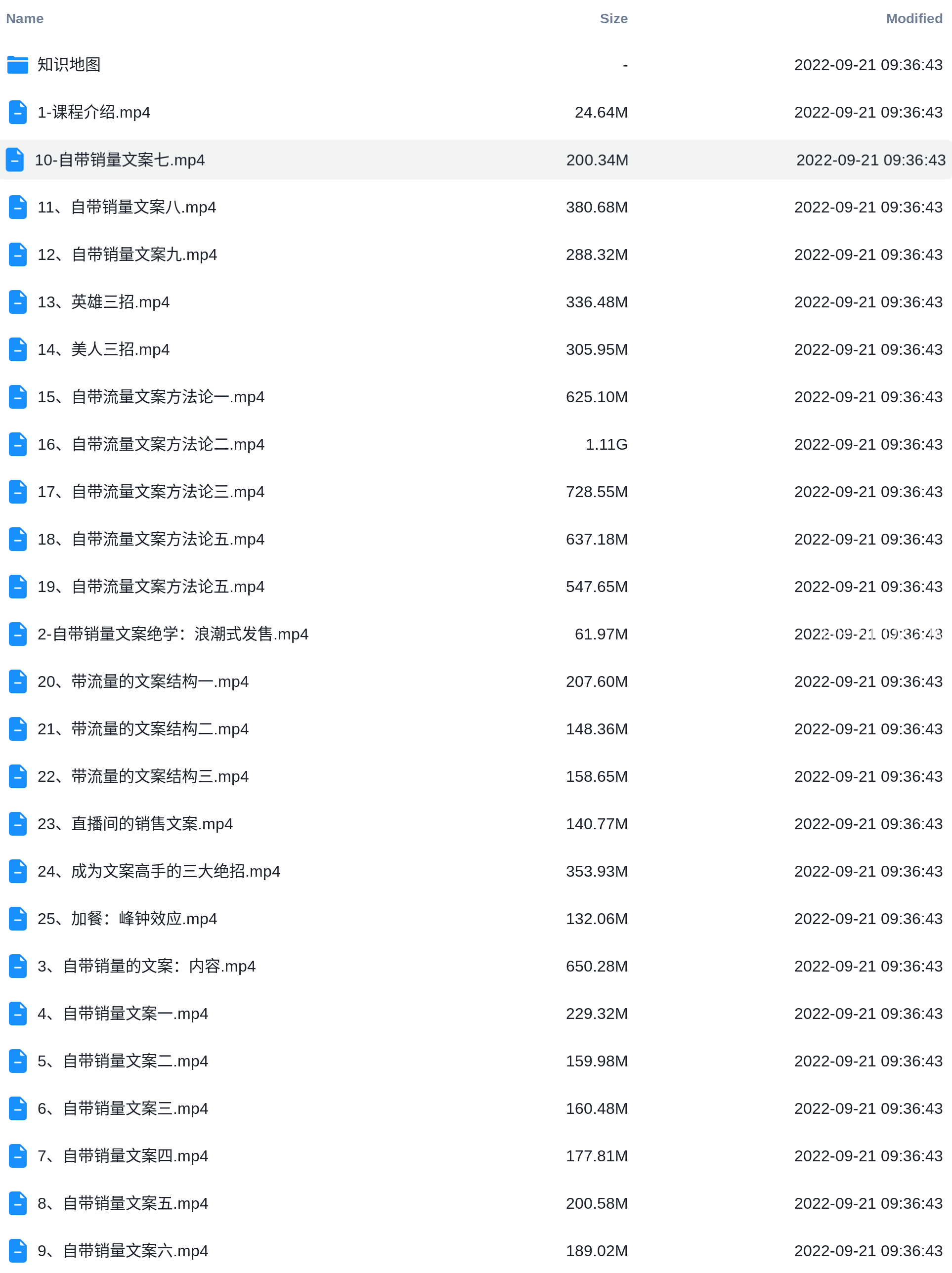This screenshot has height=1273, width=952.
Task: Open 25、加餐：峰钟效应.mp4
Action: 127,919
